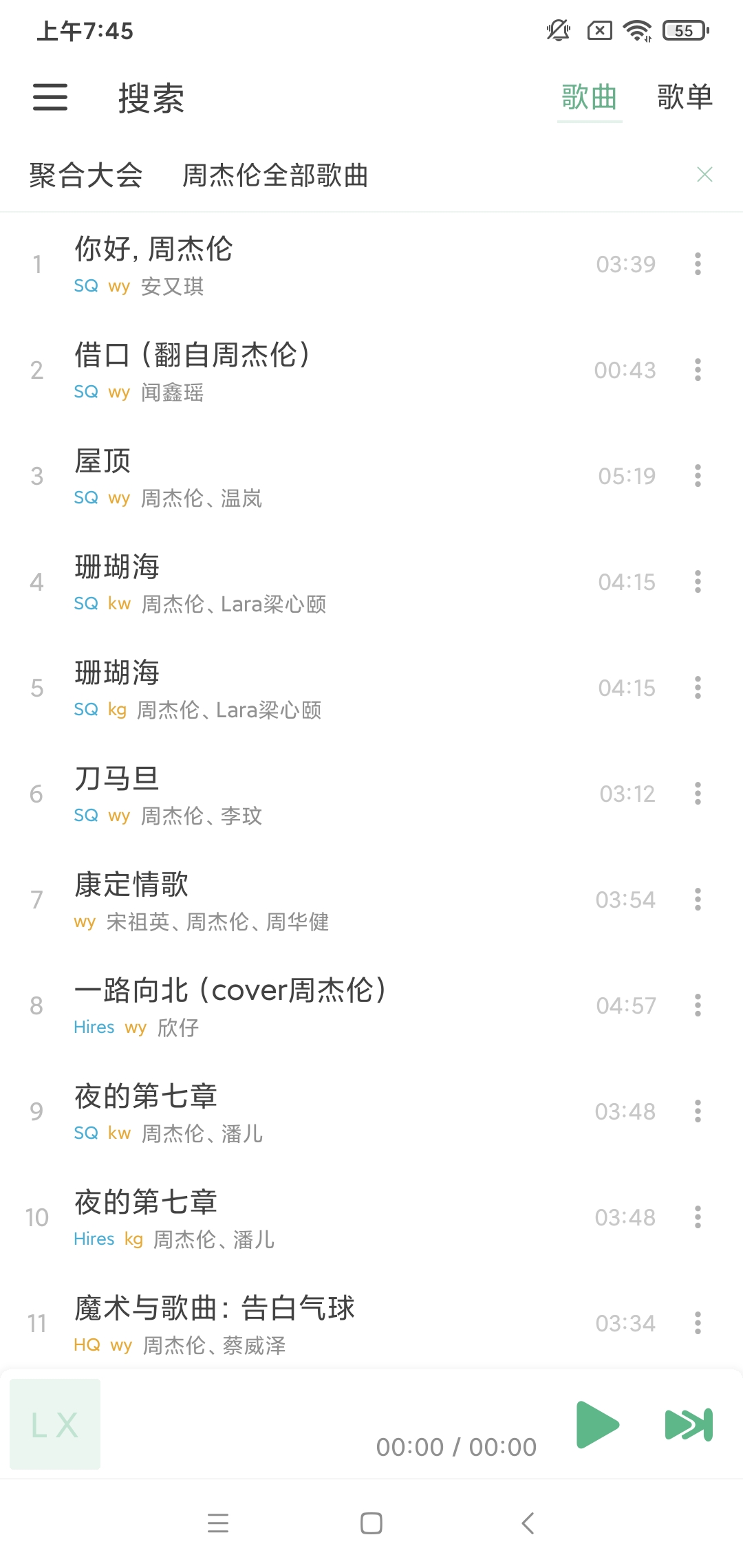743x1568 pixels.
Task: Open more options for 魔术与歌曲: 告白气球
Action: pos(698,1323)
